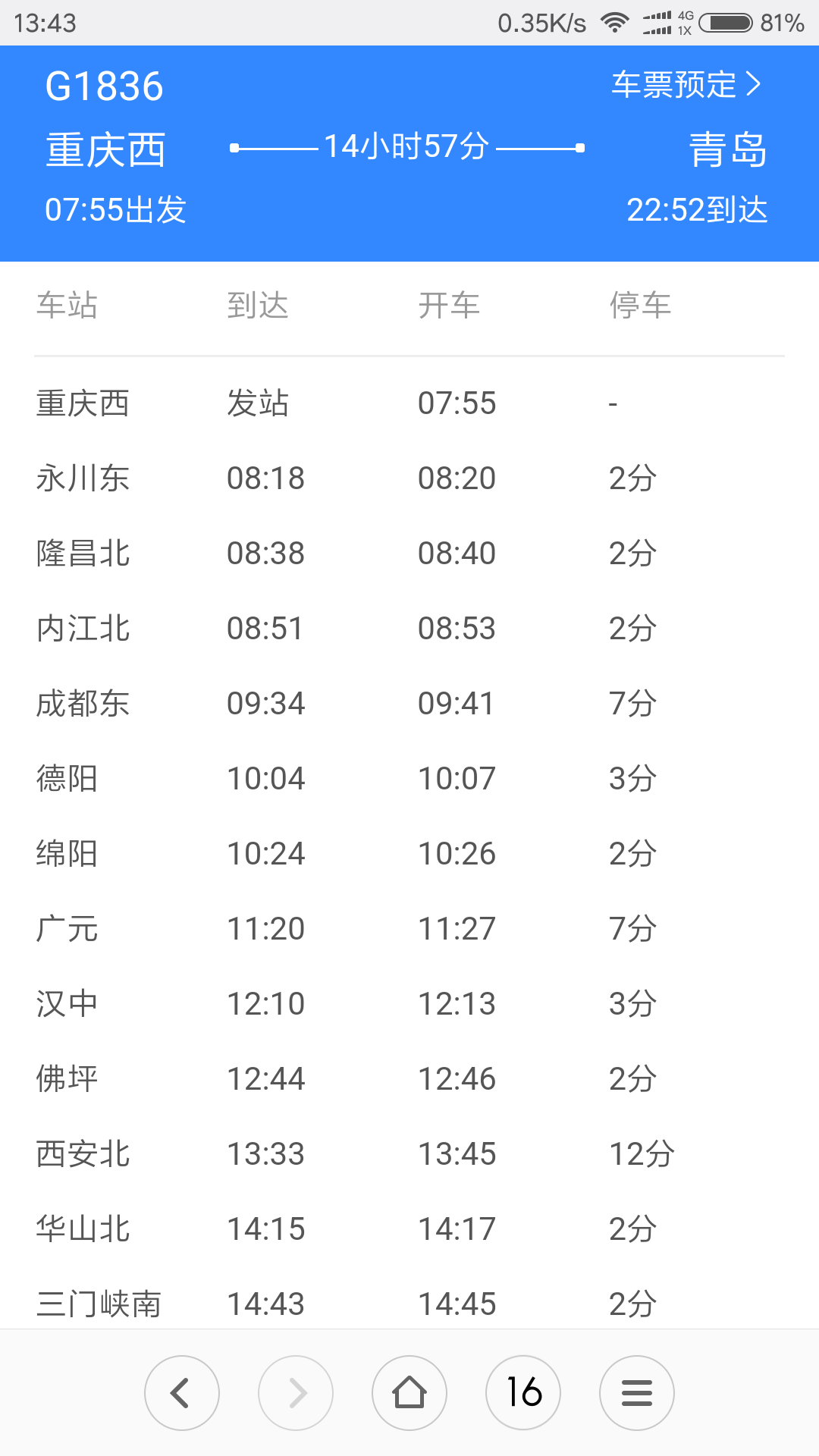Open 车票预定 ticket booking link

pyautogui.click(x=686, y=84)
